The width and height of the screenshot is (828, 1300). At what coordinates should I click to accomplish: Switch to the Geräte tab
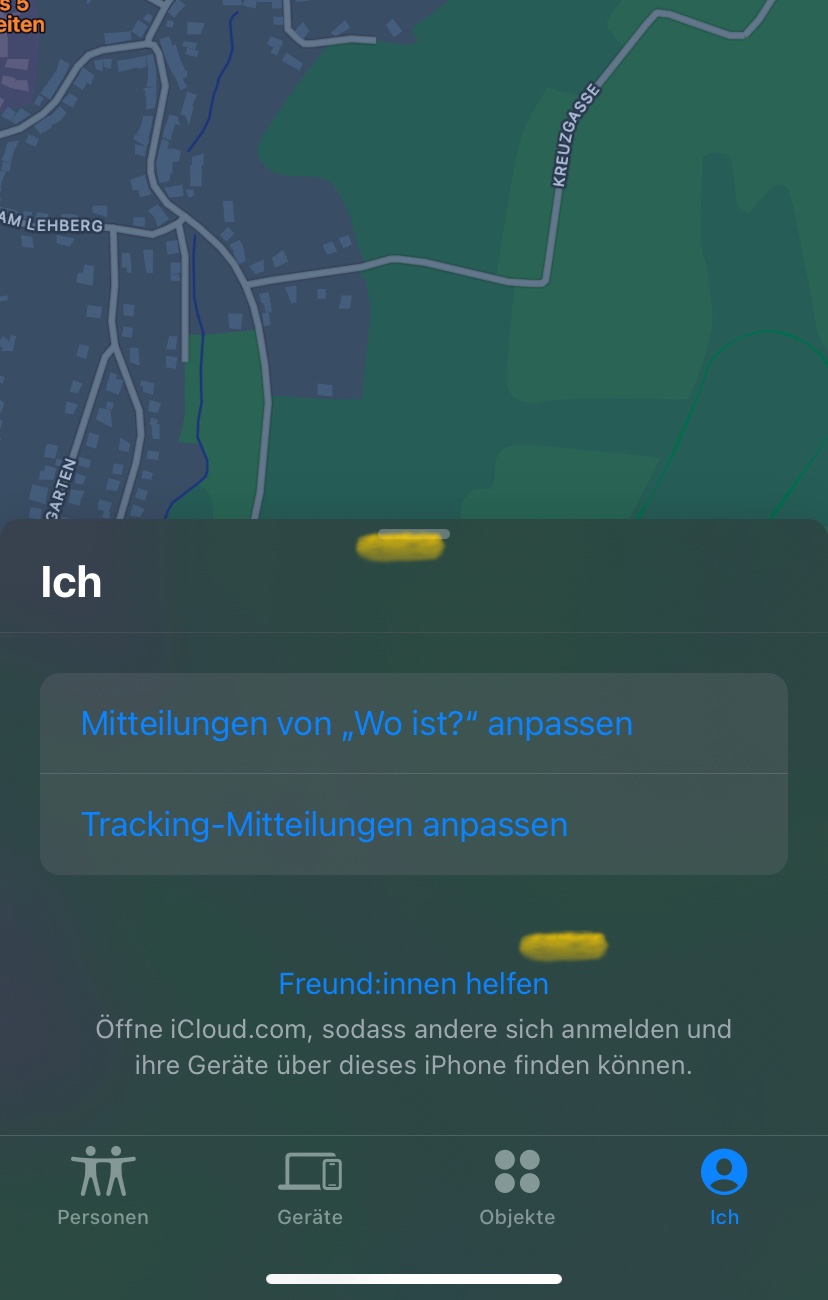[x=310, y=1187]
